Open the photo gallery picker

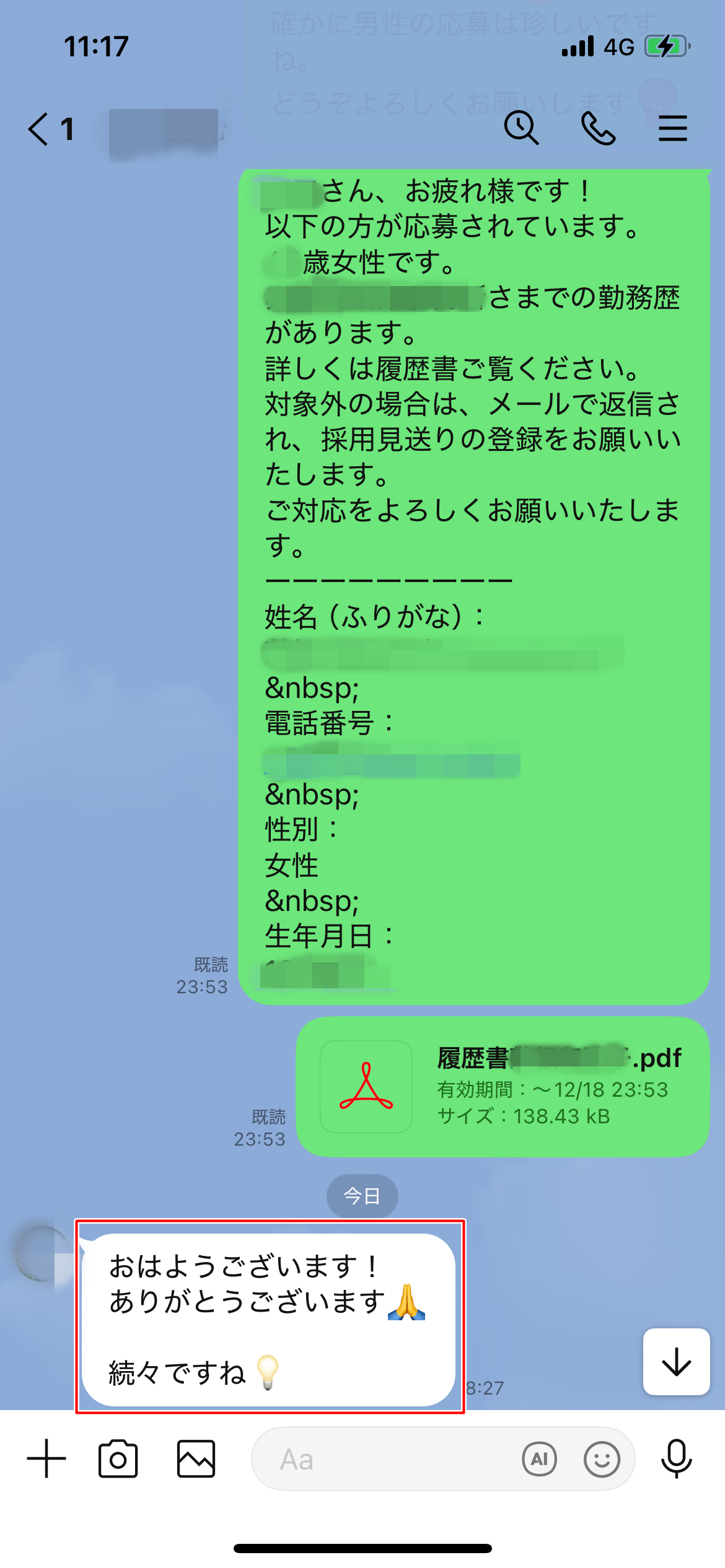pos(196,1458)
